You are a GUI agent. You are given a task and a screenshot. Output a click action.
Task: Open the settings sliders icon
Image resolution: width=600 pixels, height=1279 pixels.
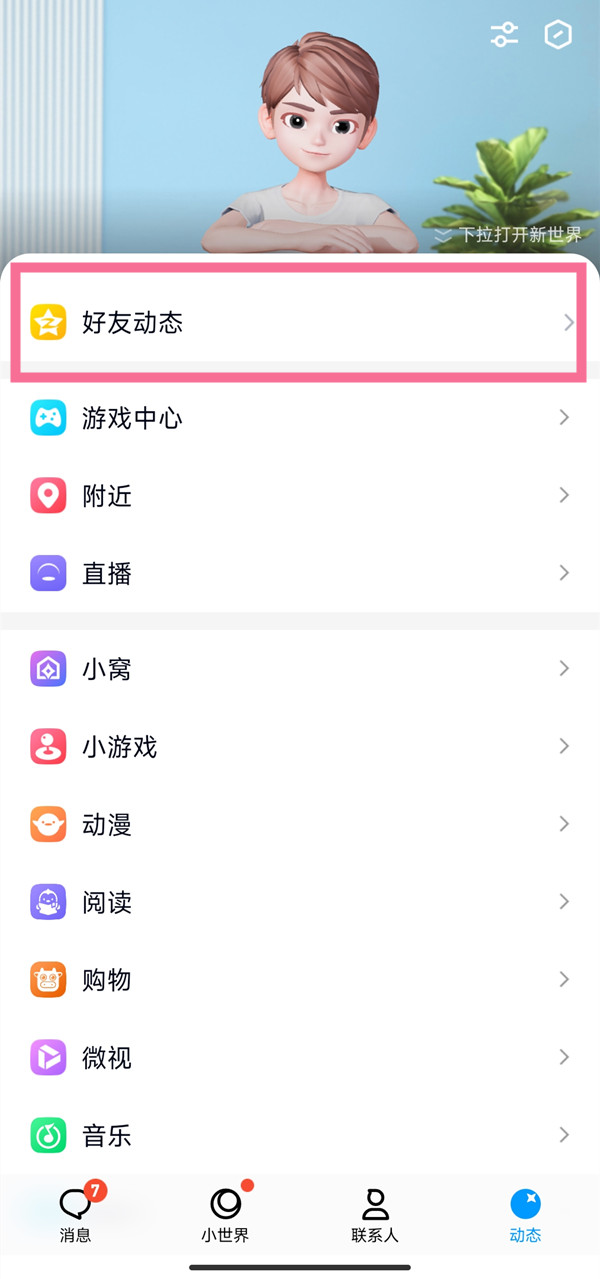pos(505,36)
